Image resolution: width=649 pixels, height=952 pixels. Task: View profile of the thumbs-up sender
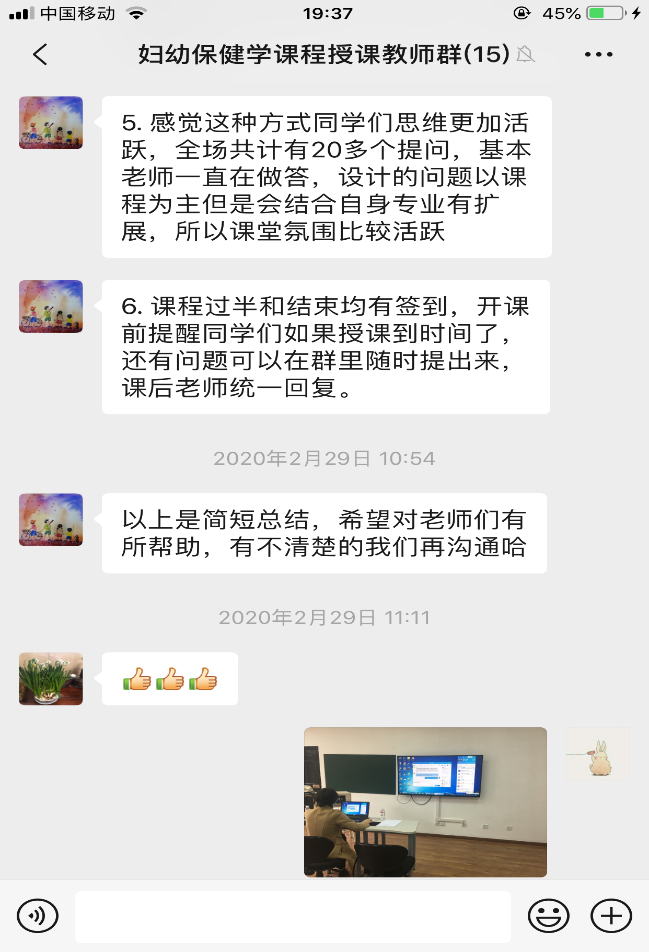[x=51, y=679]
